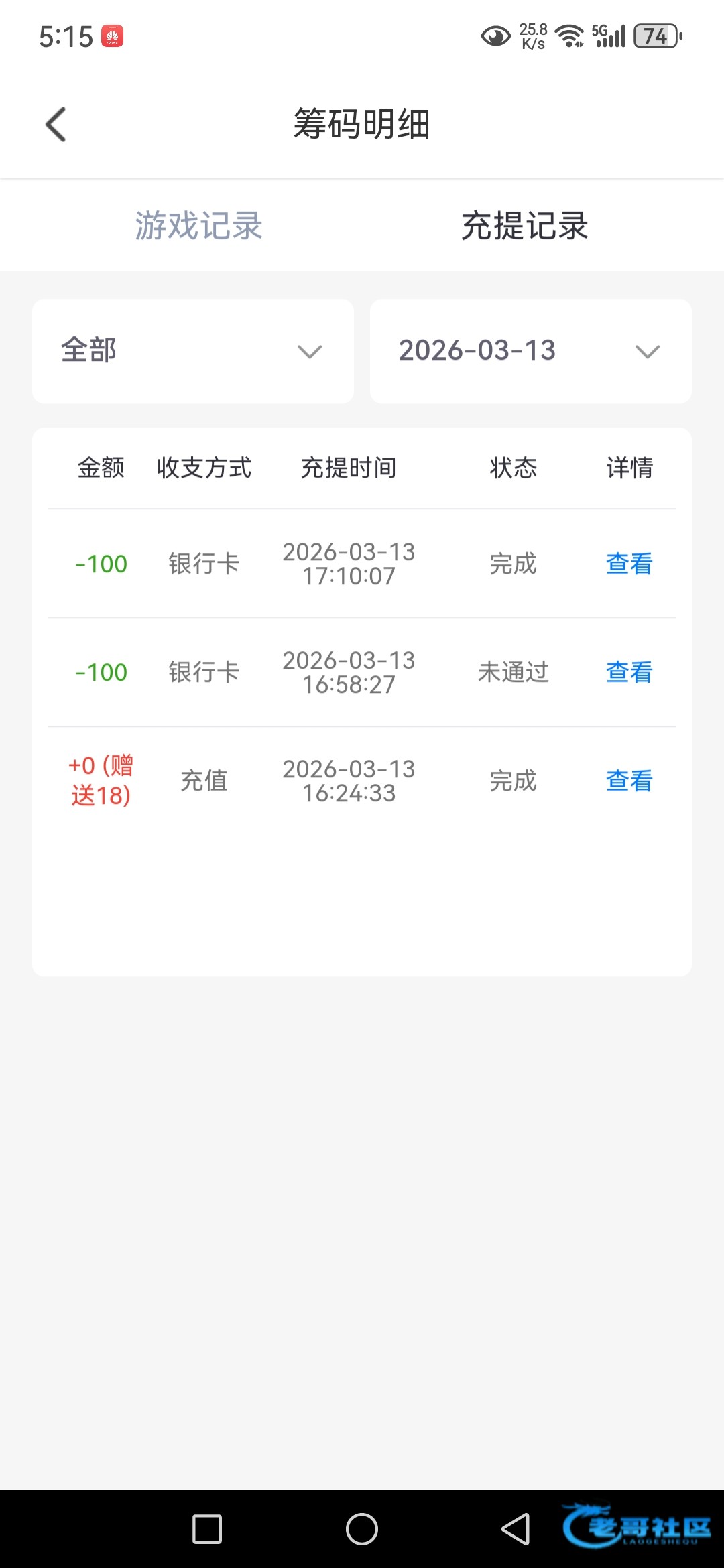Open the 2026-03-13 date picker
The image size is (724, 1568).
point(530,351)
